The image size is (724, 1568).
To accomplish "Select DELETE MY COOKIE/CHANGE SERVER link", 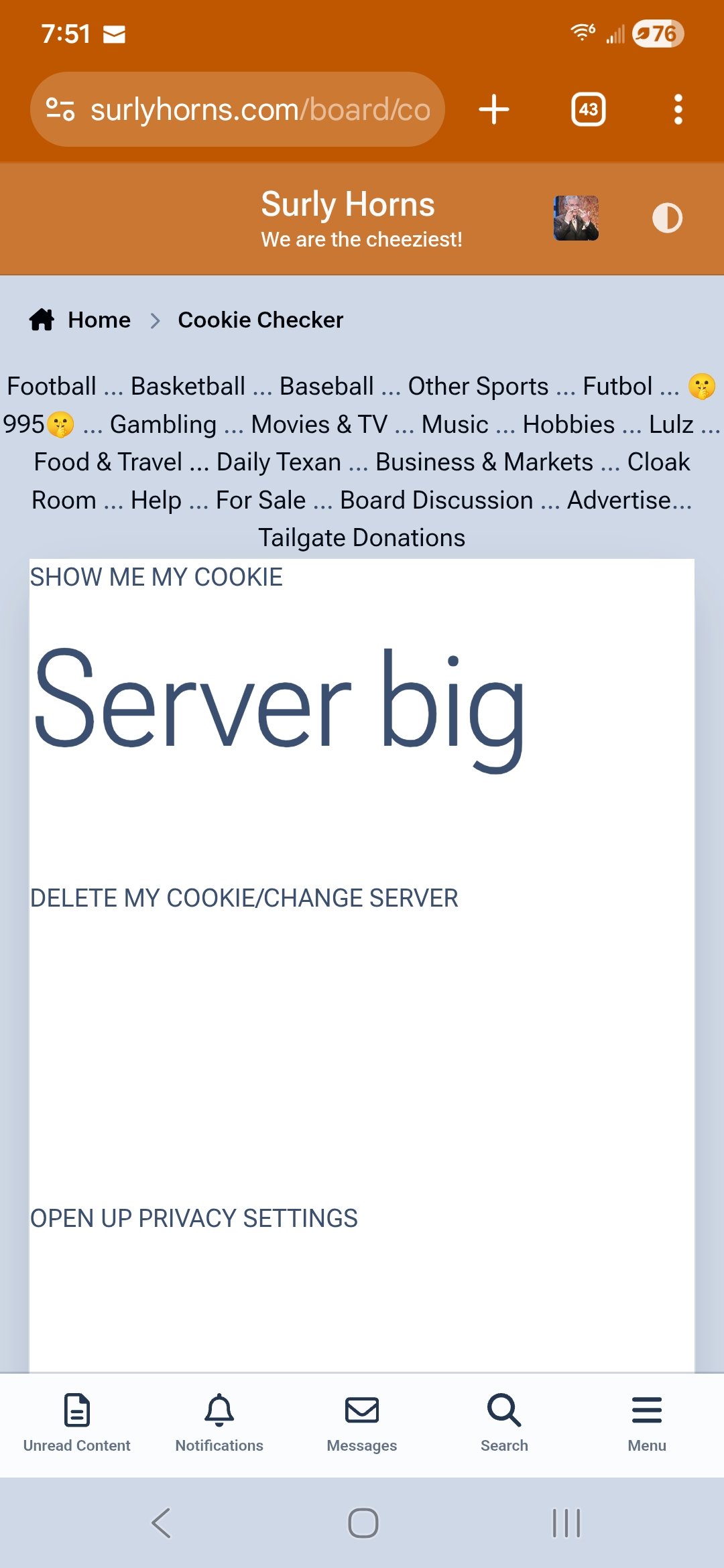I will [x=244, y=898].
